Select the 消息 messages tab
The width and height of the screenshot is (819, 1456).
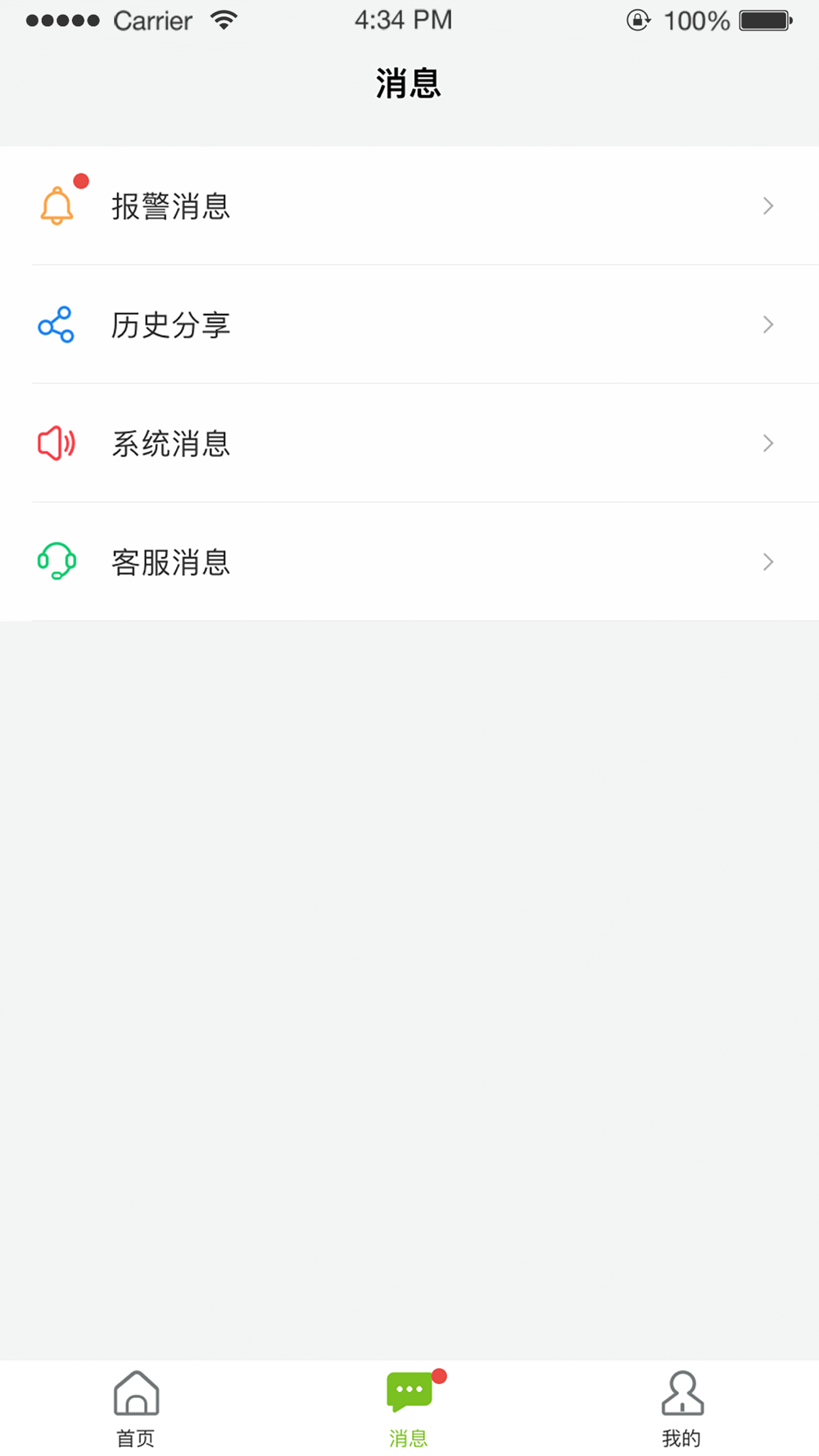point(409,1409)
